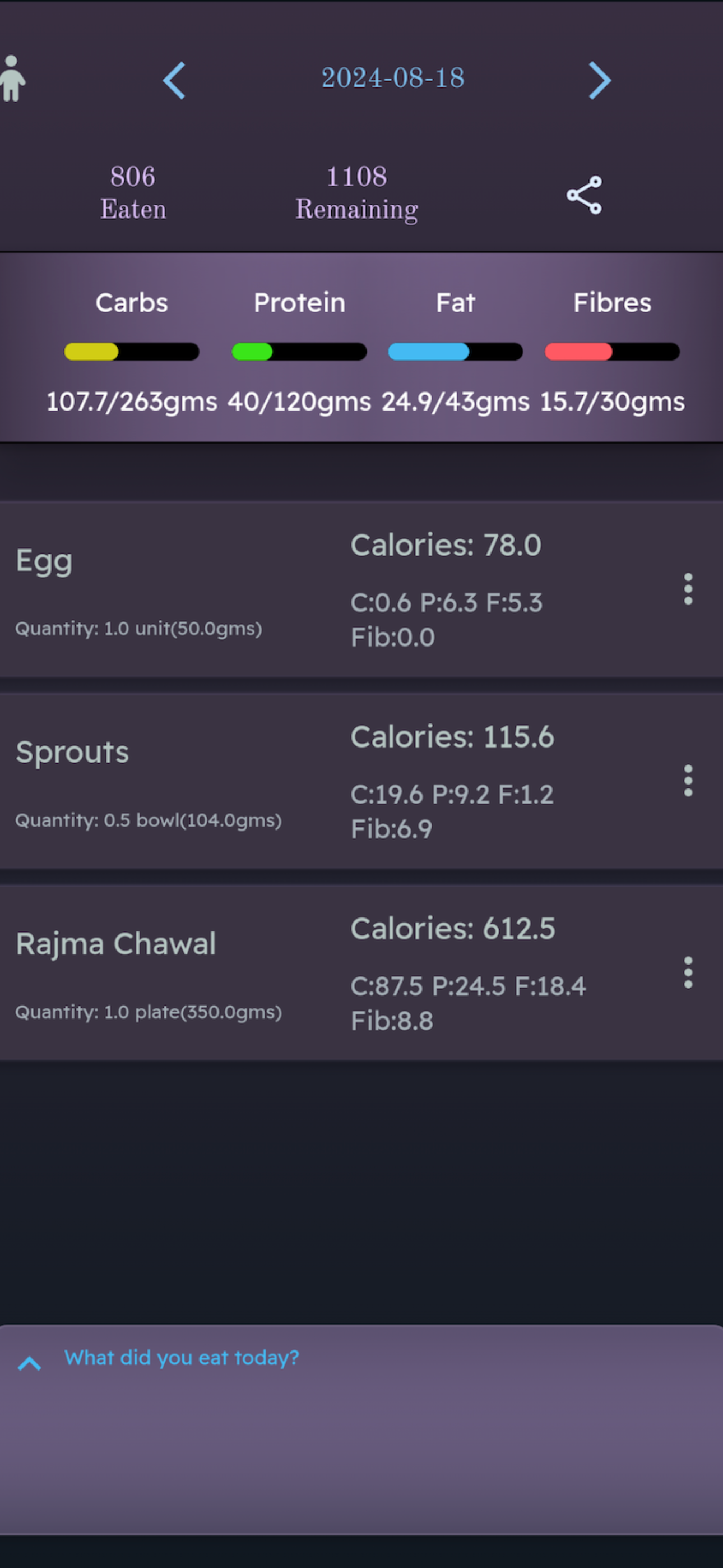This screenshot has height=1568, width=723.
Task: Expand the food entry panel chevron
Action: (29, 1363)
